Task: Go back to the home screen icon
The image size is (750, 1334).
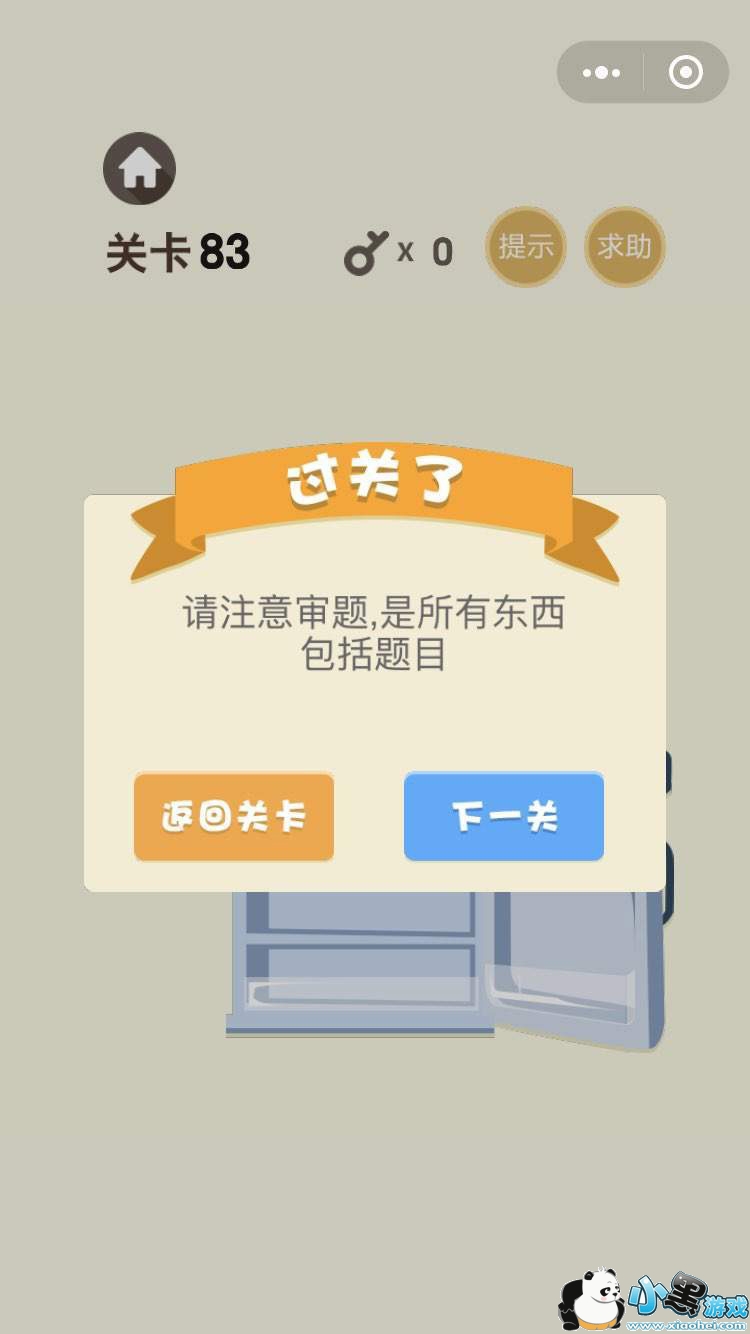Action: 140,169
